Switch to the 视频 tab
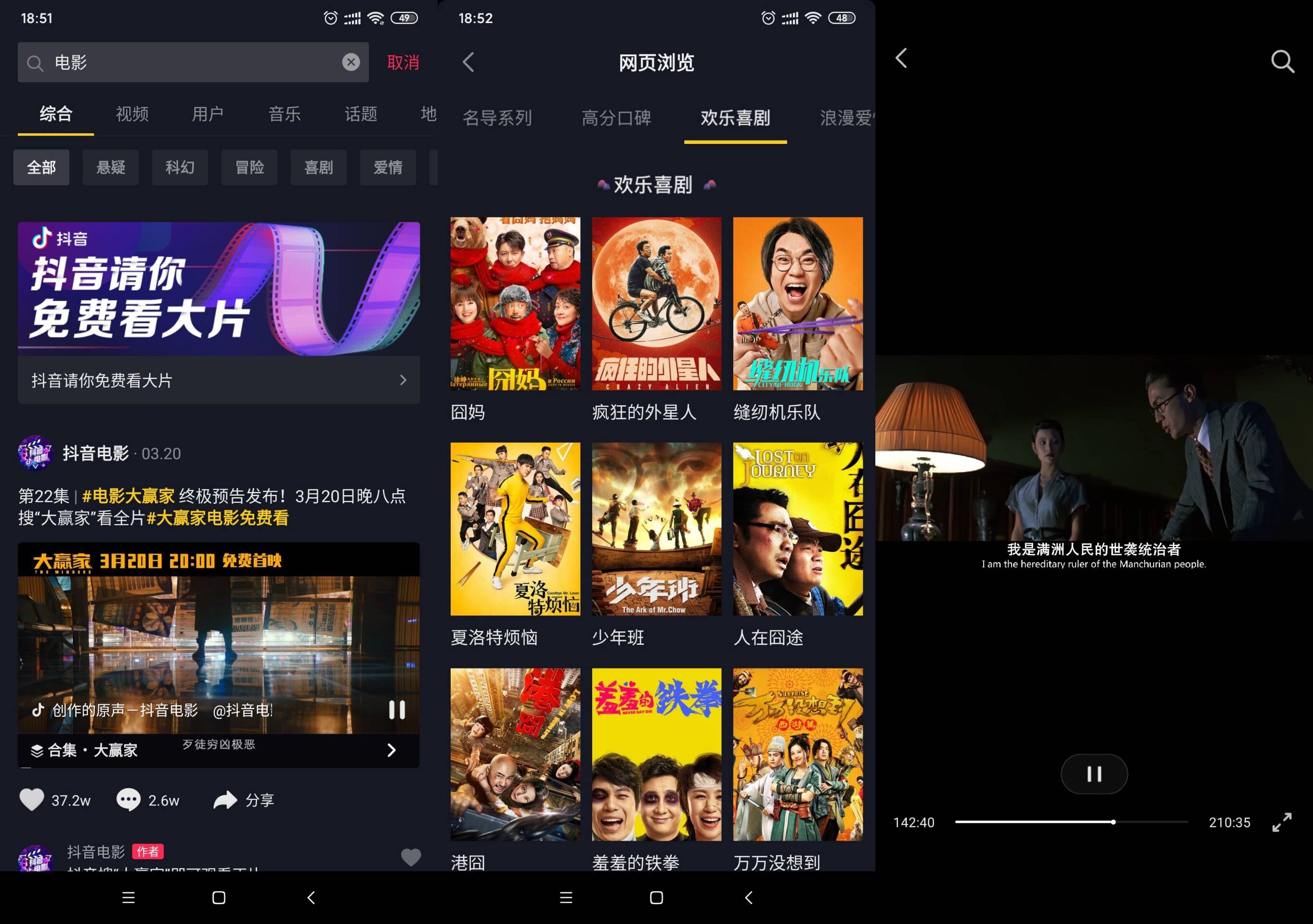 [132, 114]
